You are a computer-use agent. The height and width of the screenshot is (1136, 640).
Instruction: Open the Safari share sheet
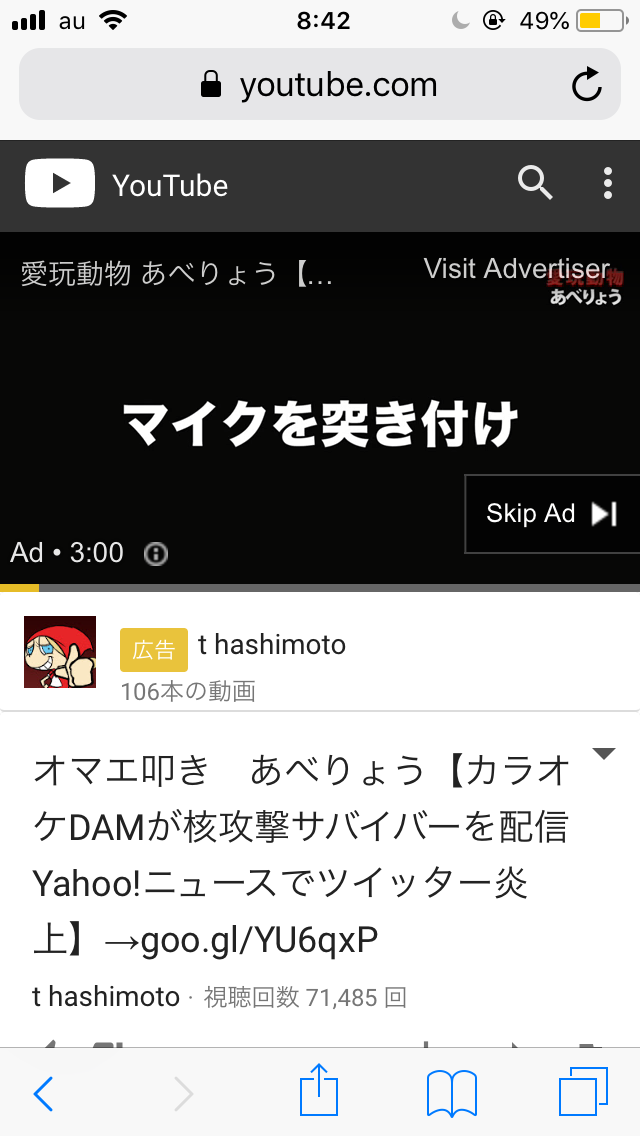320,1092
